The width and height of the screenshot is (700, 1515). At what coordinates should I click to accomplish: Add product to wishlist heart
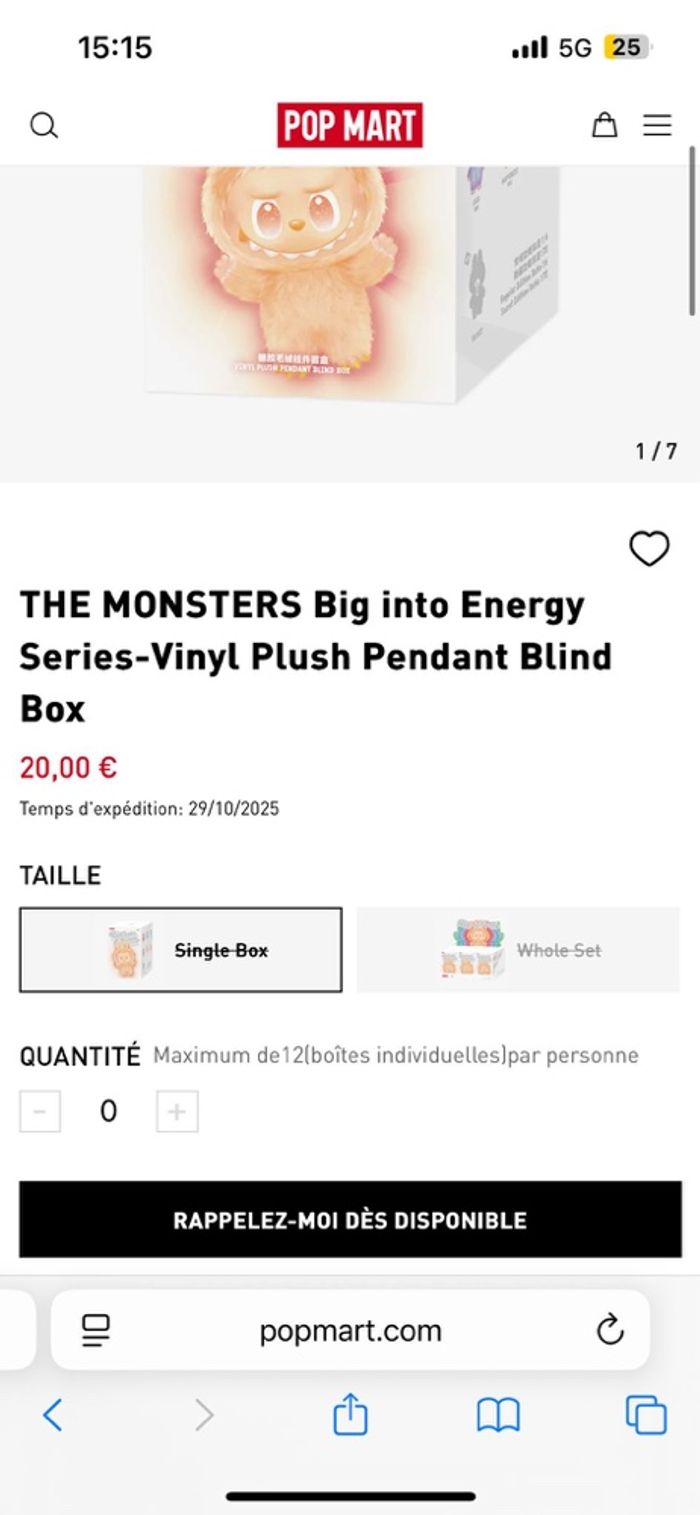[x=649, y=548]
